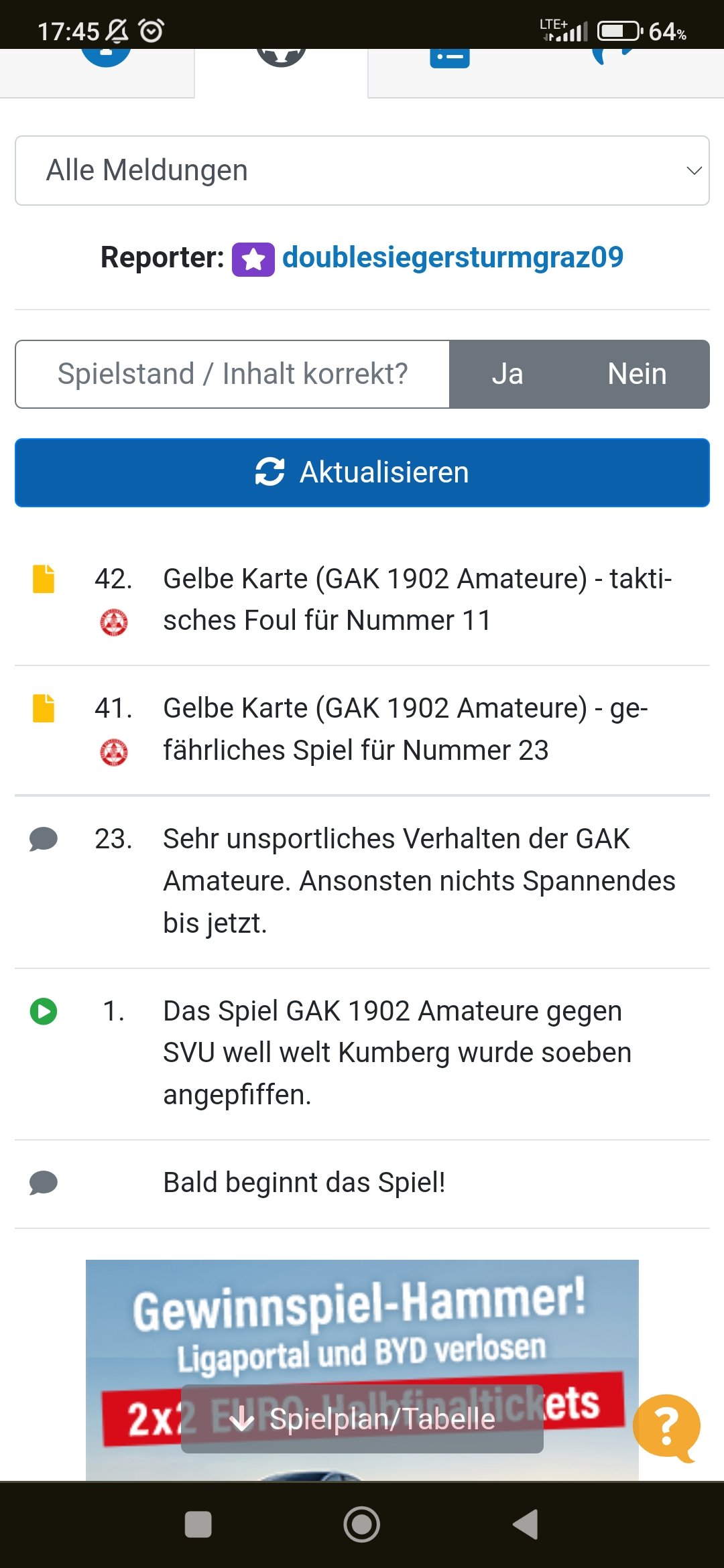Jump to Spielplan/Tabelle
The height and width of the screenshot is (1568, 724).
(x=362, y=1419)
